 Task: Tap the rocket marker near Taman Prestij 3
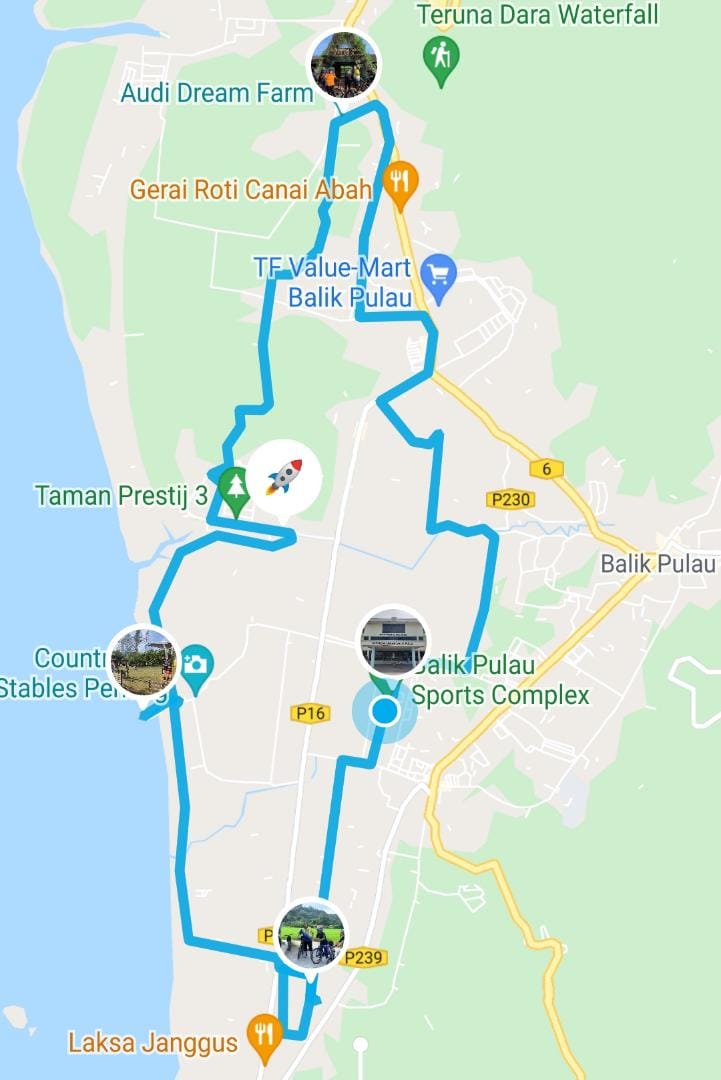coord(285,478)
